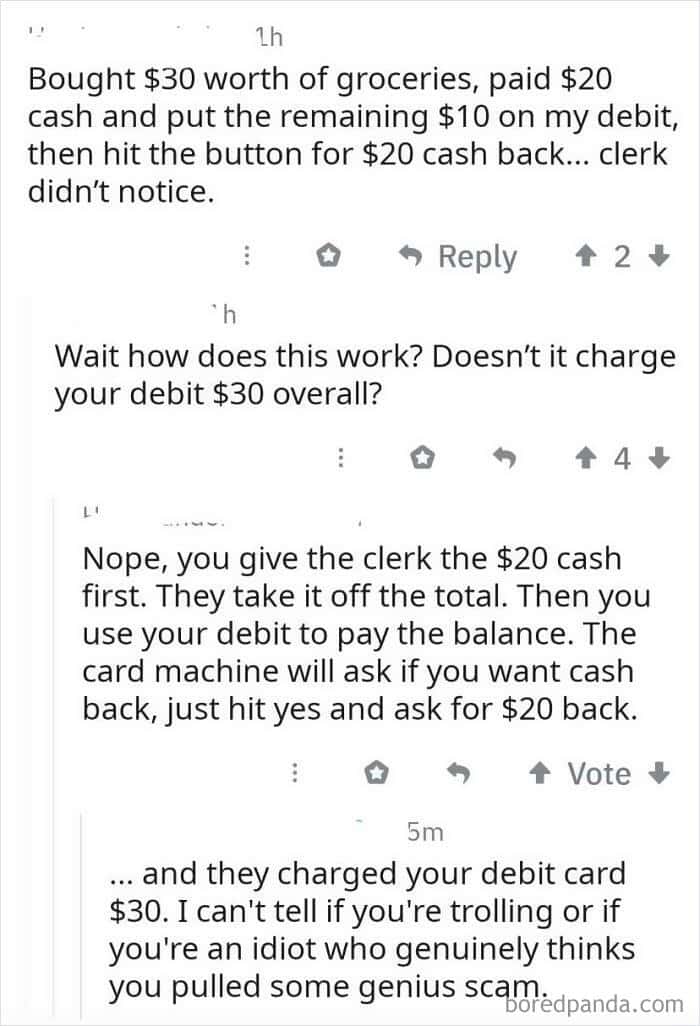Award the 'Nope, you give the clerk' comment

pos(377,773)
